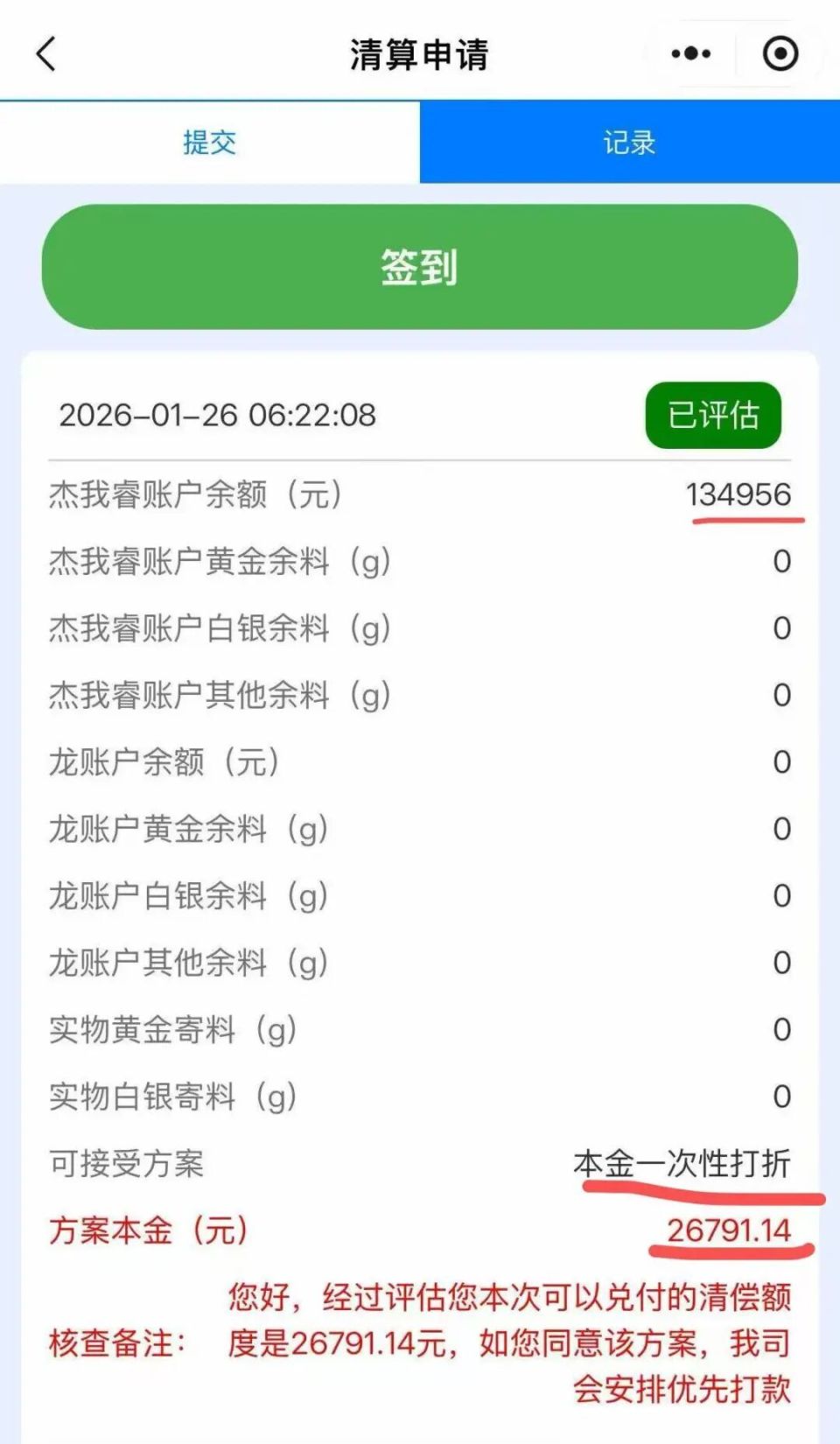Image resolution: width=840 pixels, height=1444 pixels.
Task: Tap the 方案本金 red label
Action: coord(150,1230)
